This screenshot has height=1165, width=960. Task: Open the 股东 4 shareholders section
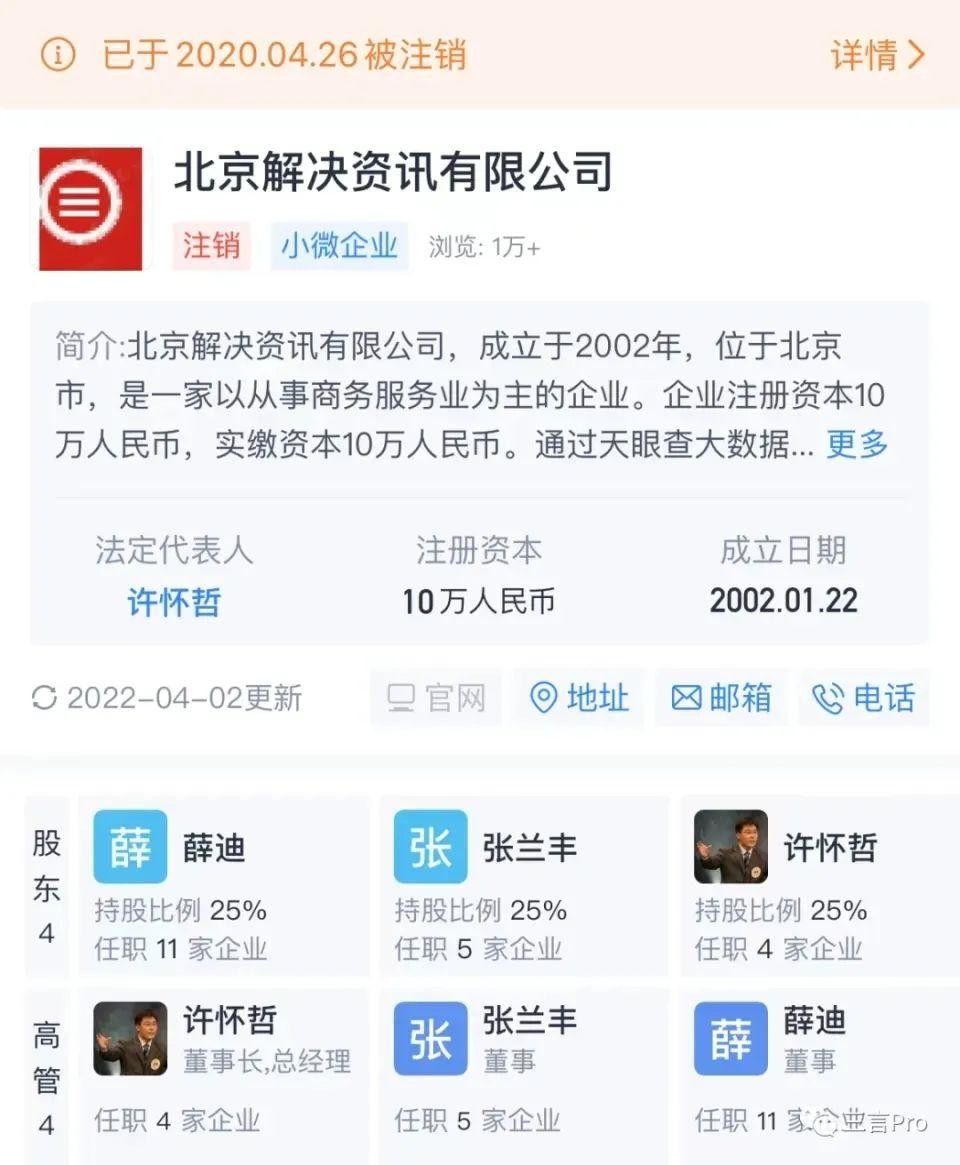[x=46, y=886]
